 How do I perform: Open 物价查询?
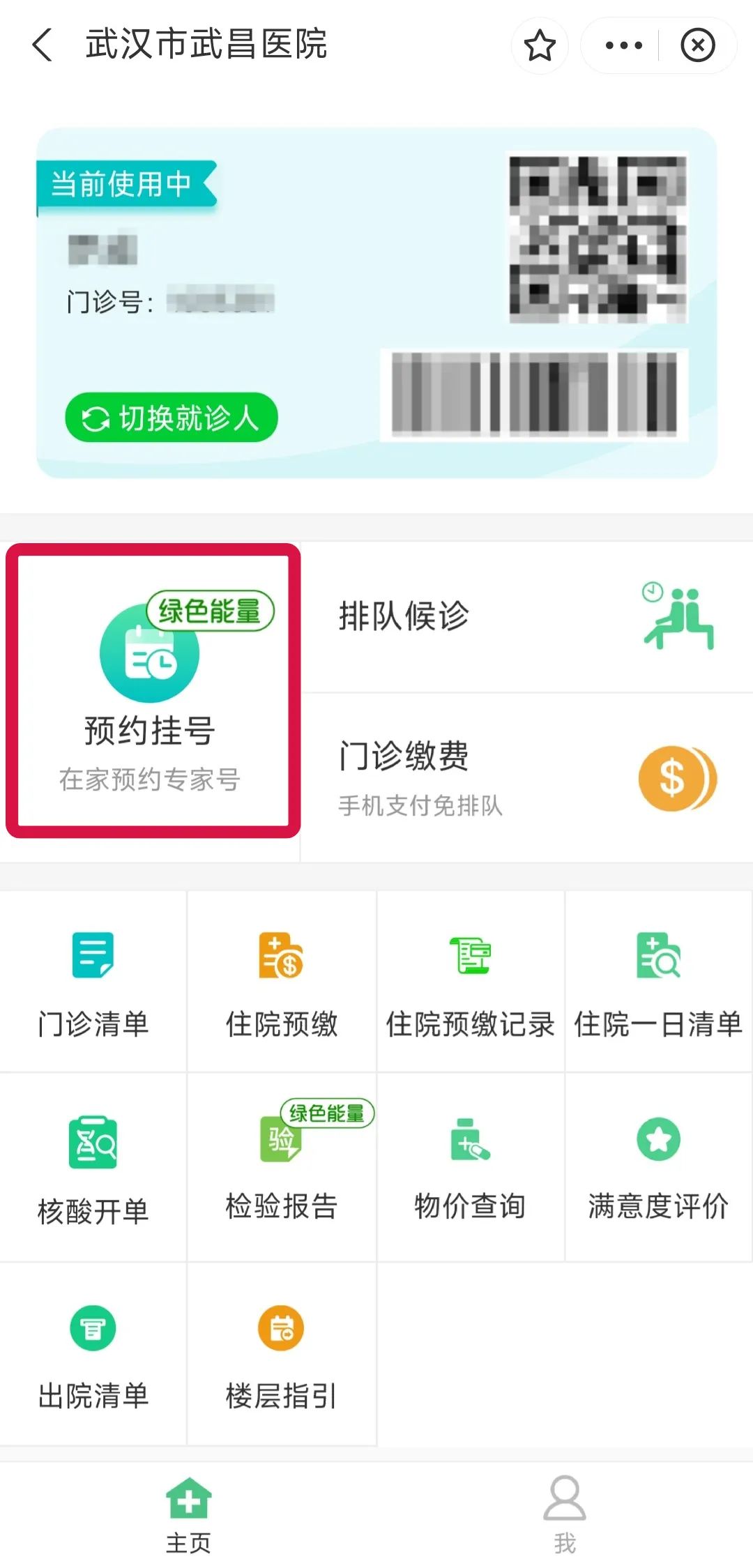(x=471, y=1168)
